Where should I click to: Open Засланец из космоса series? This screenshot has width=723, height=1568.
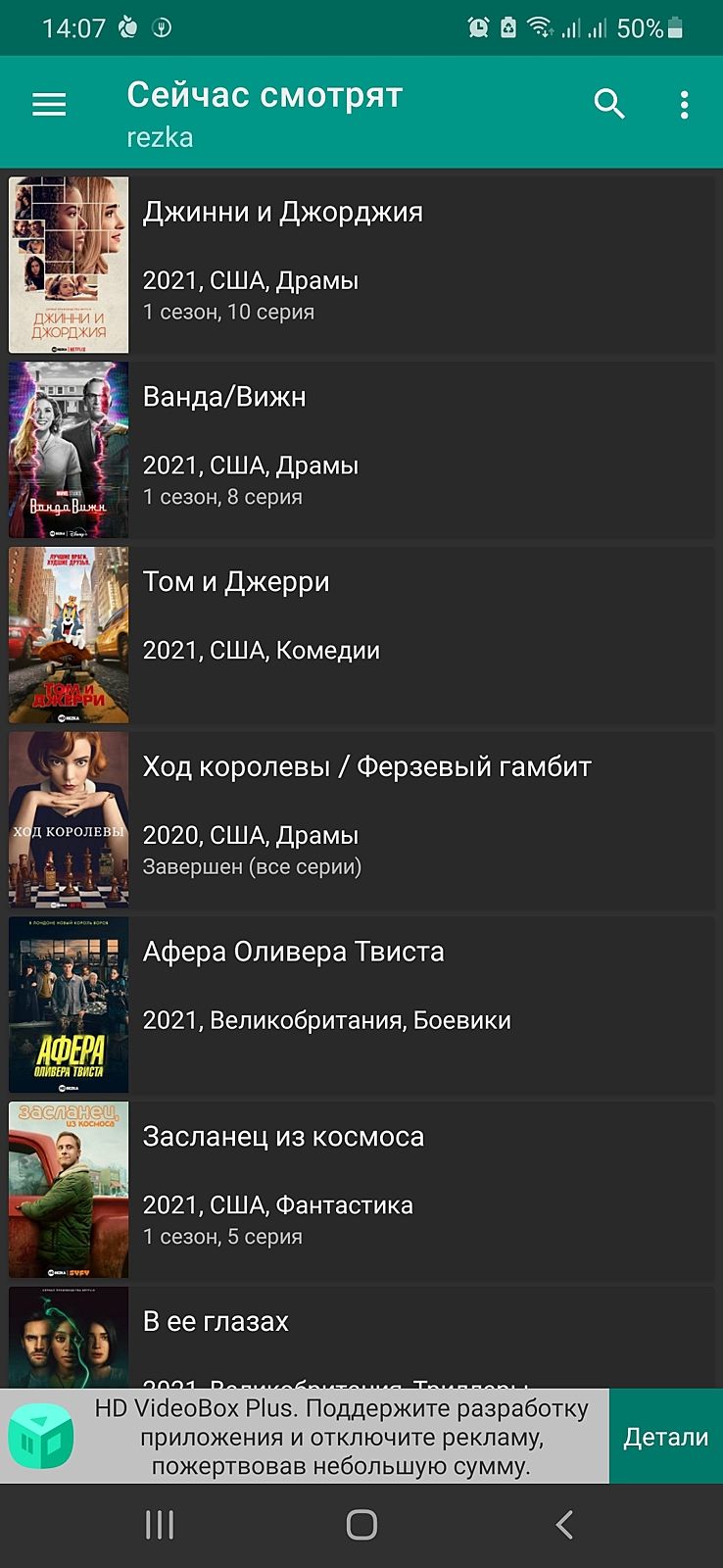(361, 1190)
